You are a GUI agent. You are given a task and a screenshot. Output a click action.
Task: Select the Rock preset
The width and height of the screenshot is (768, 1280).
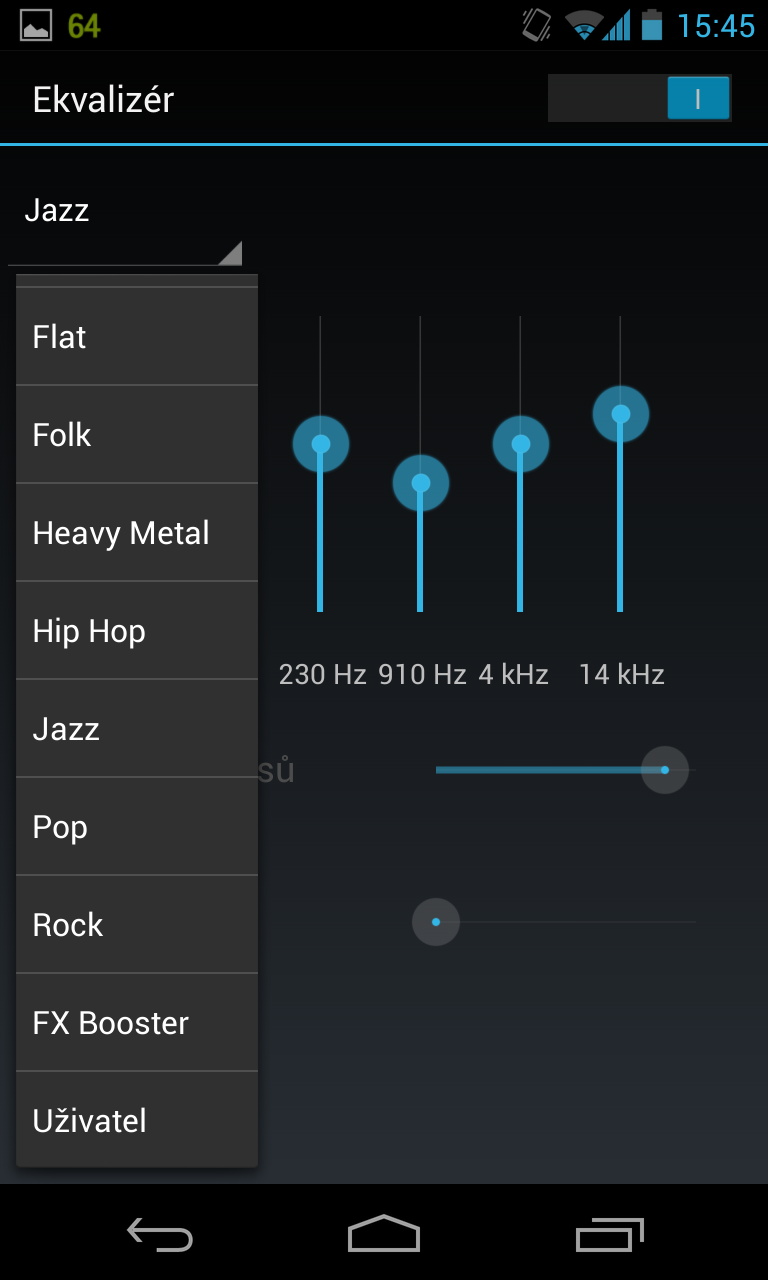tap(136, 925)
